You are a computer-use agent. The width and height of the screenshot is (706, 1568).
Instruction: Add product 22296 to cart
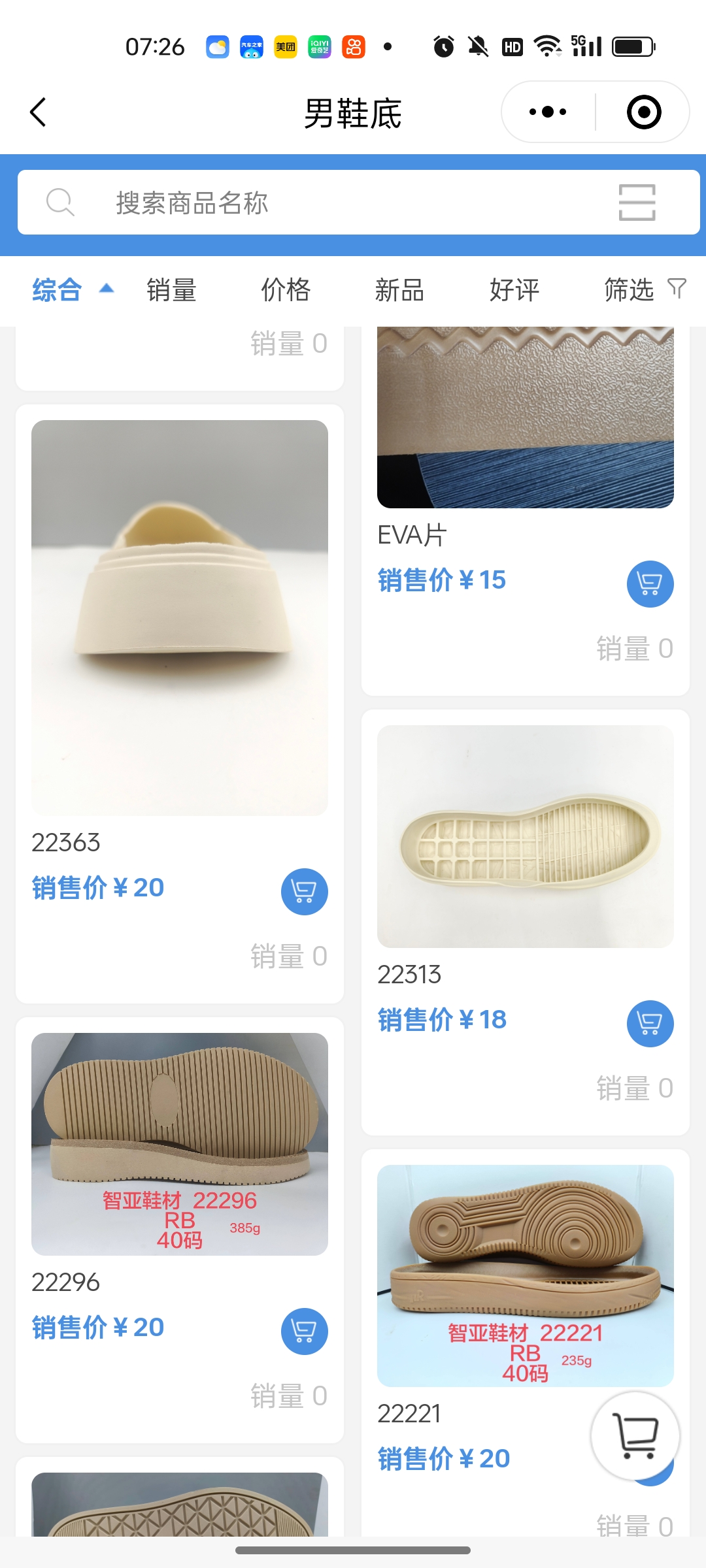(304, 1331)
